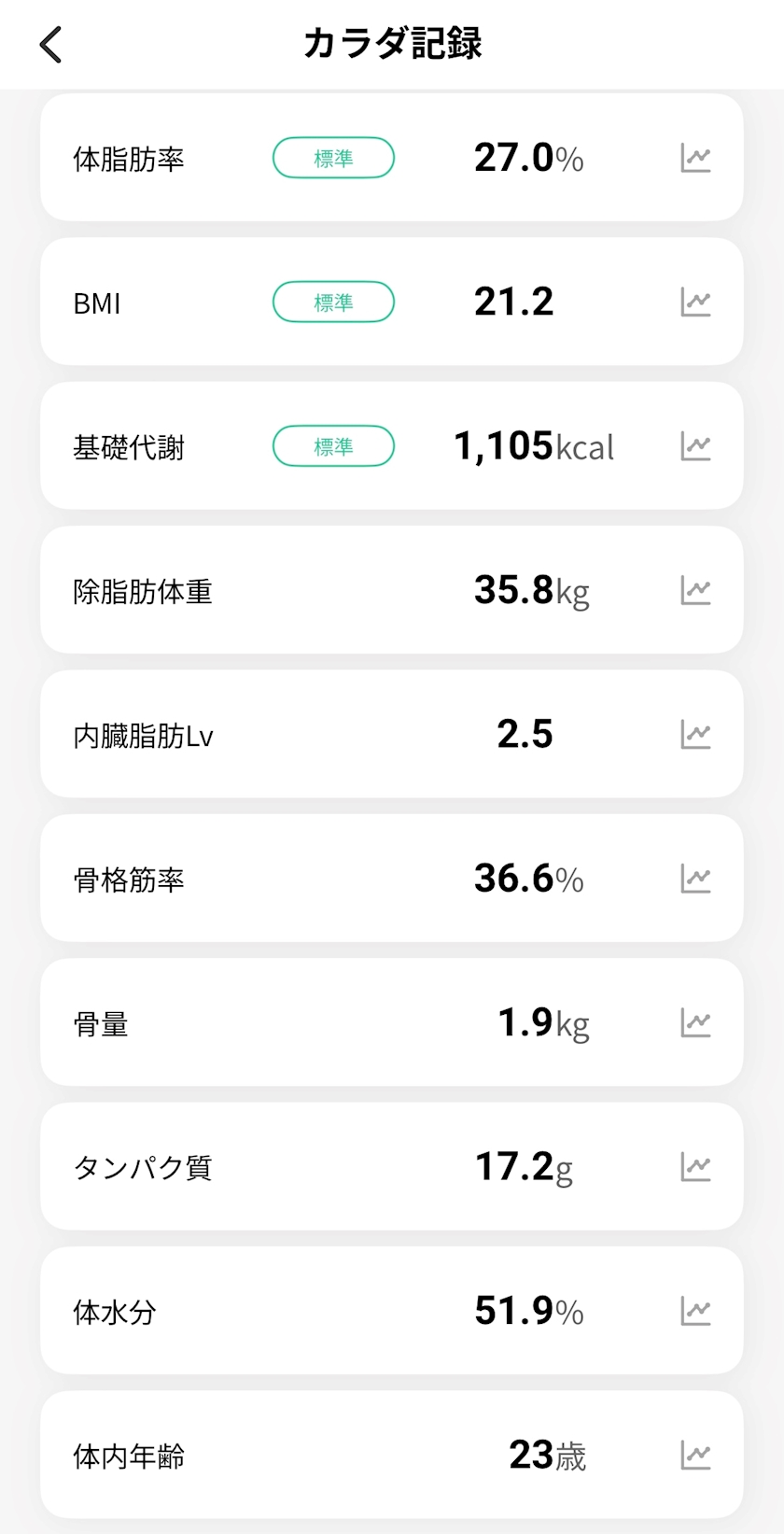The width and height of the screenshot is (784, 1534).
Task: View the 骨格筋率 trend chart
Action: click(x=695, y=879)
